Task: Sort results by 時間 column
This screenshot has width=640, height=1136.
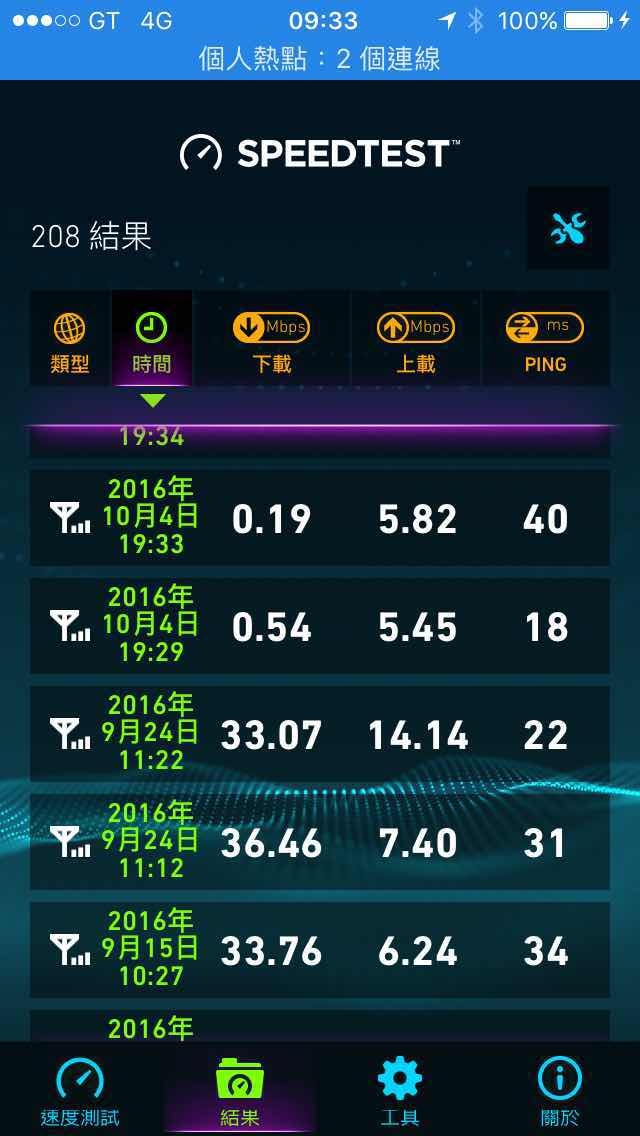Action: coord(152,339)
